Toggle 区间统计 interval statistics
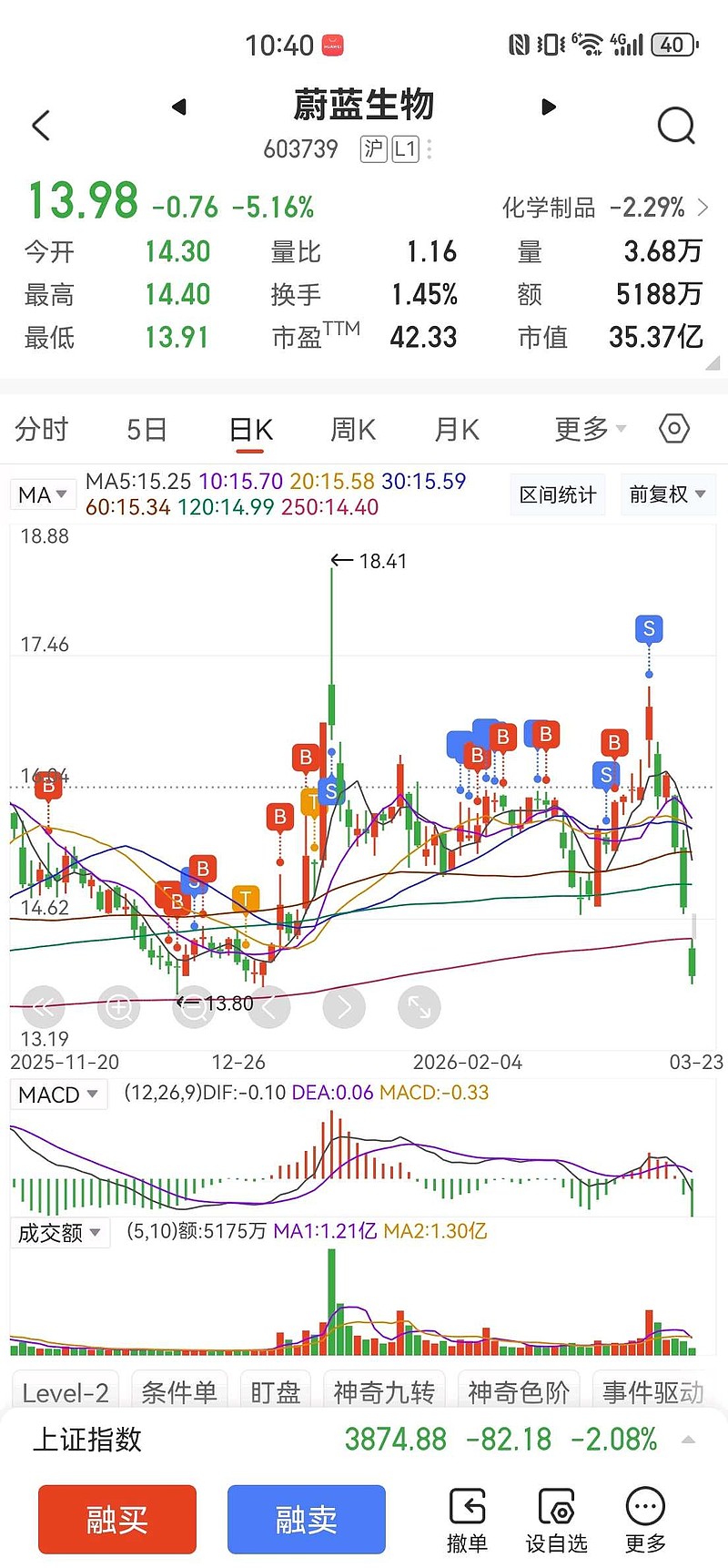The image size is (728, 1568). tap(557, 494)
